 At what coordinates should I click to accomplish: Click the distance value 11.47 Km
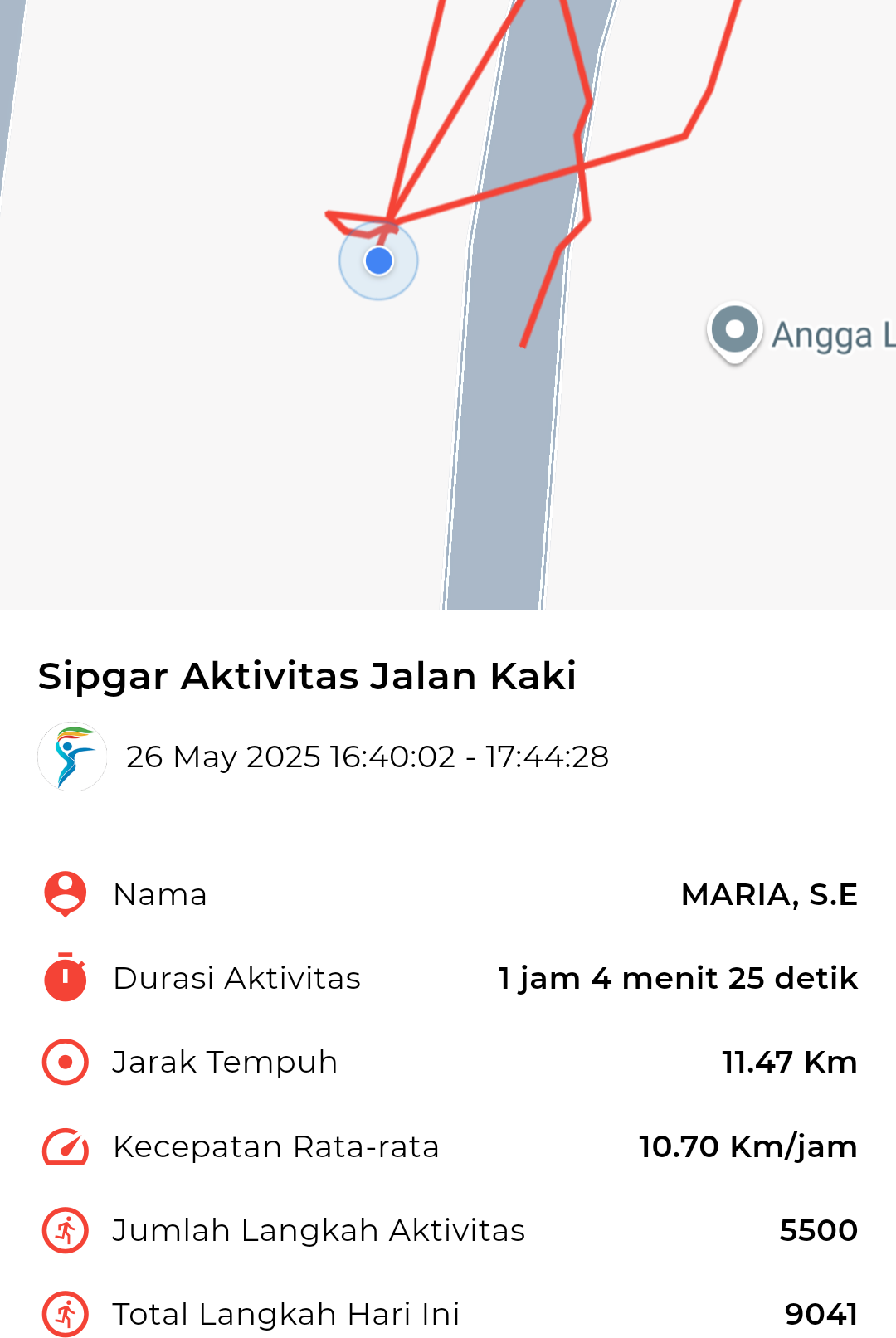(789, 1062)
